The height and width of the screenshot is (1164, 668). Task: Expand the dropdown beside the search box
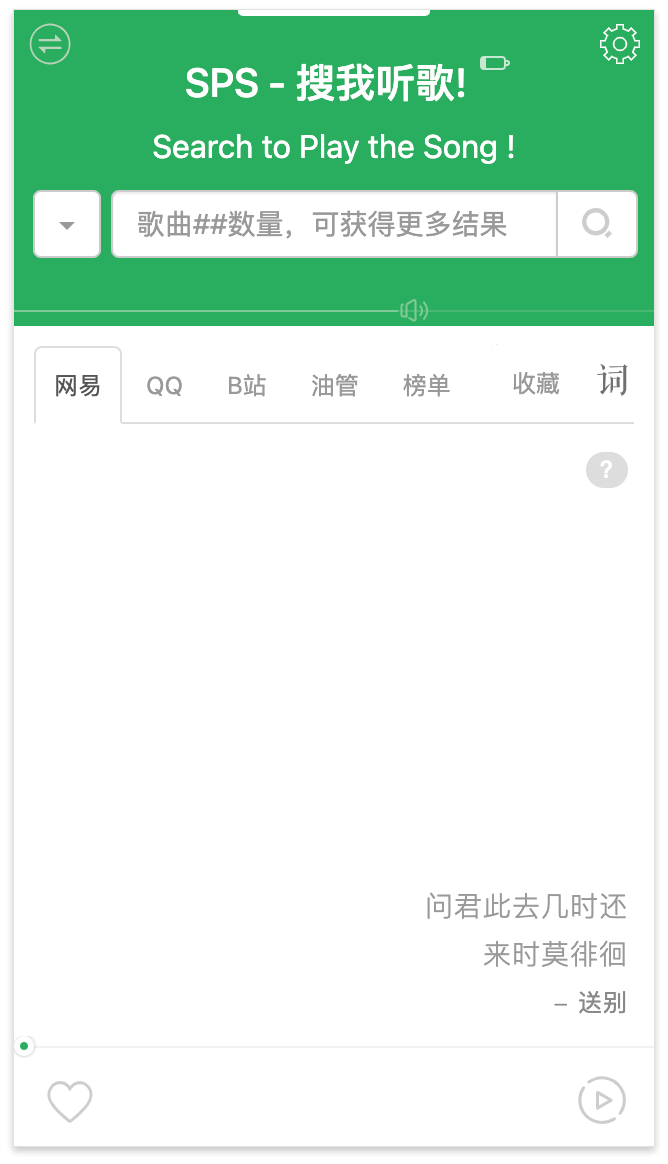(x=67, y=224)
